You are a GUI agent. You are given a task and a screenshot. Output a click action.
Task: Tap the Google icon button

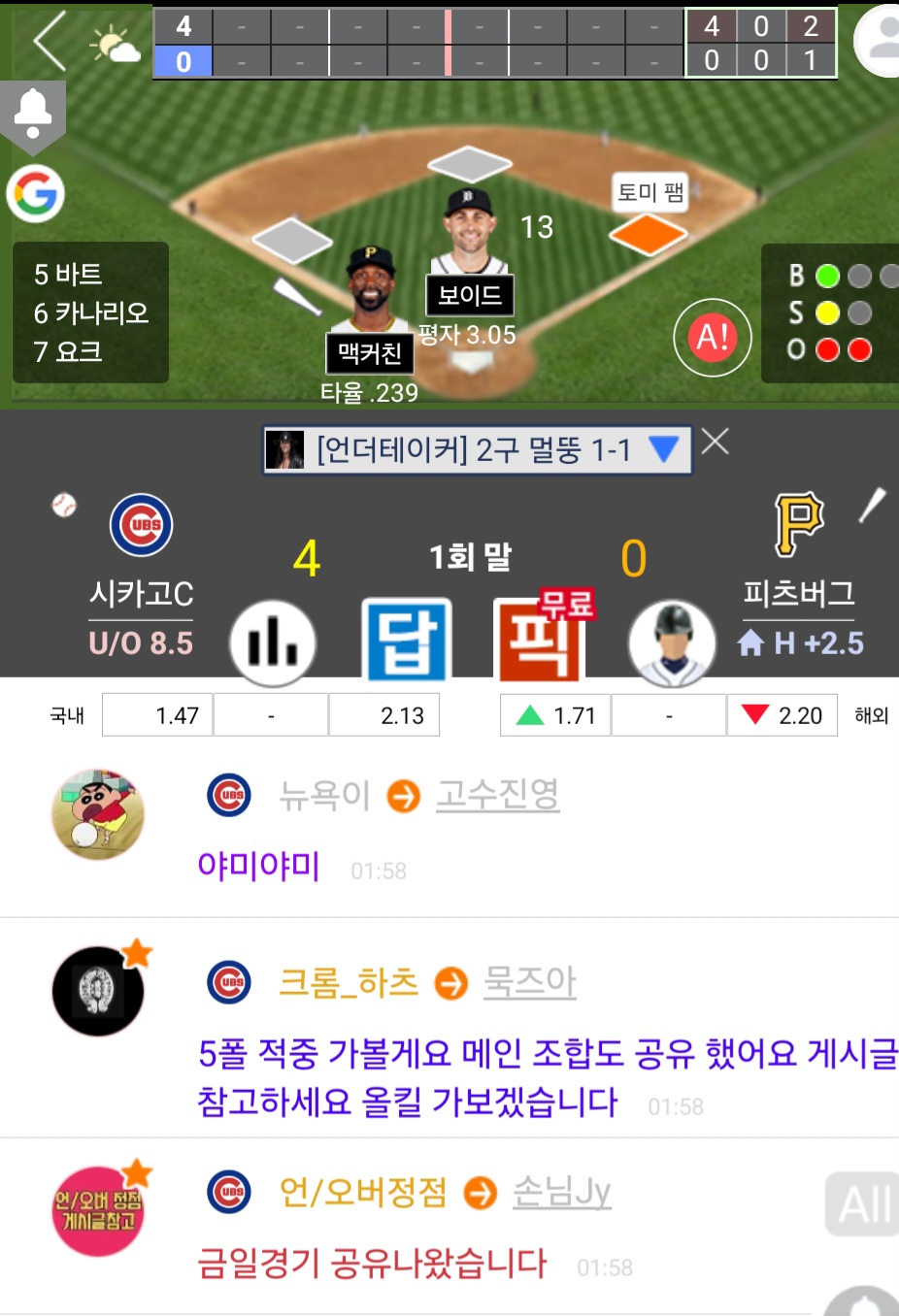point(36,193)
